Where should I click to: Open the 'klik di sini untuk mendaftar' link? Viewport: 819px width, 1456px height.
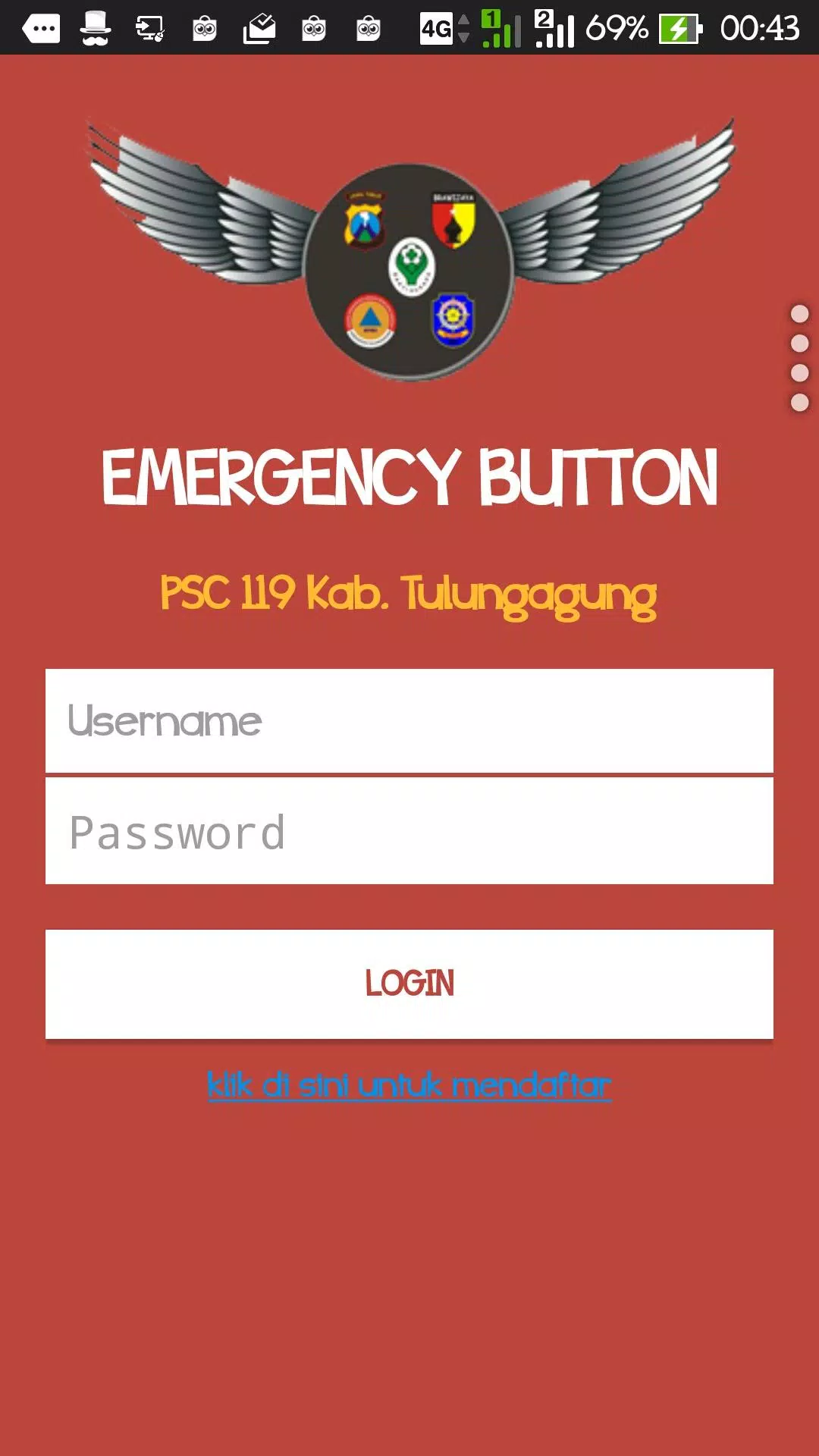tap(409, 1085)
